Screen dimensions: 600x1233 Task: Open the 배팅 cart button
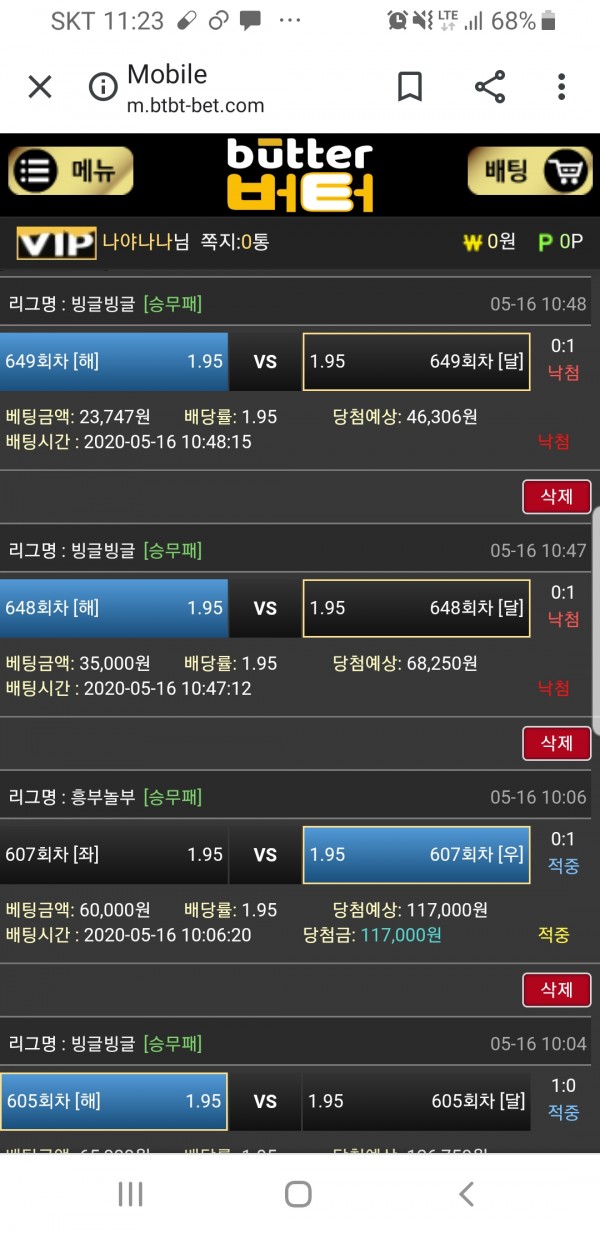[530, 171]
